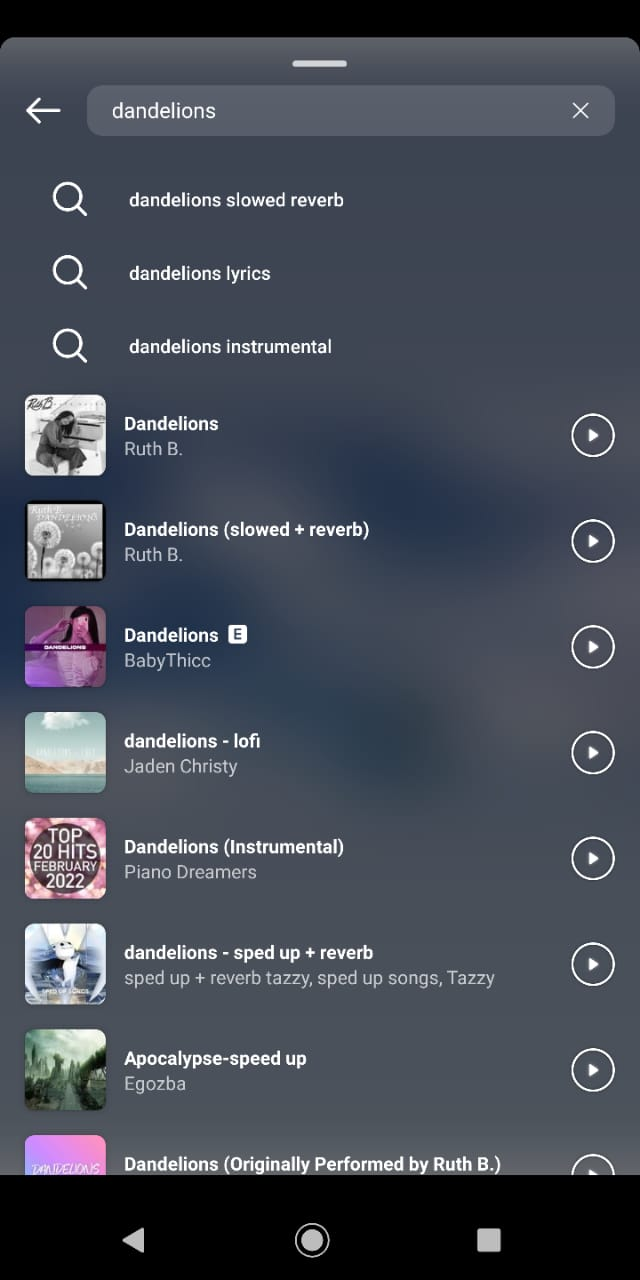Go back using the top arrow
640x1280 pixels.
click(43, 110)
